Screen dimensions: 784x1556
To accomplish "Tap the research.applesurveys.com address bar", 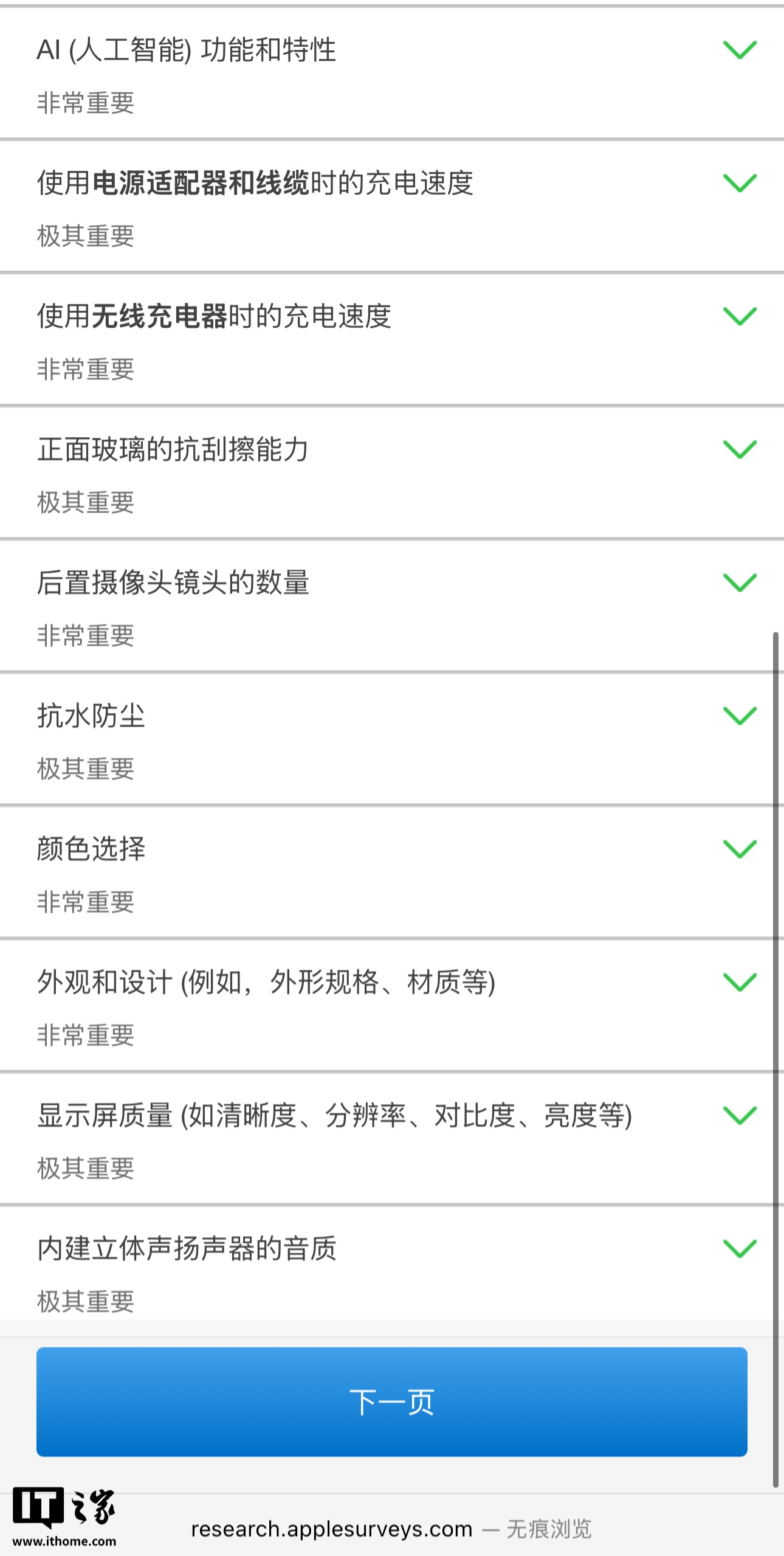I will [391, 1529].
